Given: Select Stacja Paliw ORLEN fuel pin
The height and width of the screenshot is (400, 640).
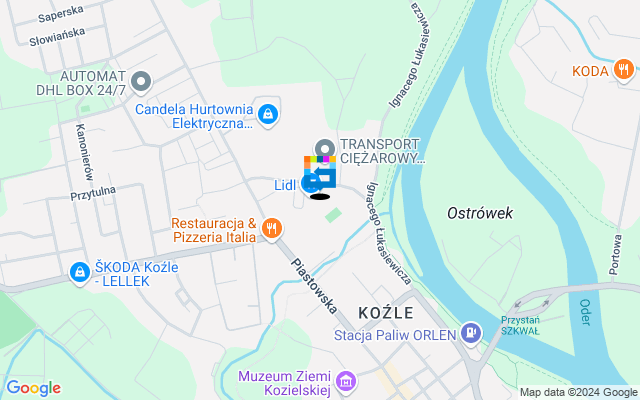Looking at the screenshot, I should point(471,334).
